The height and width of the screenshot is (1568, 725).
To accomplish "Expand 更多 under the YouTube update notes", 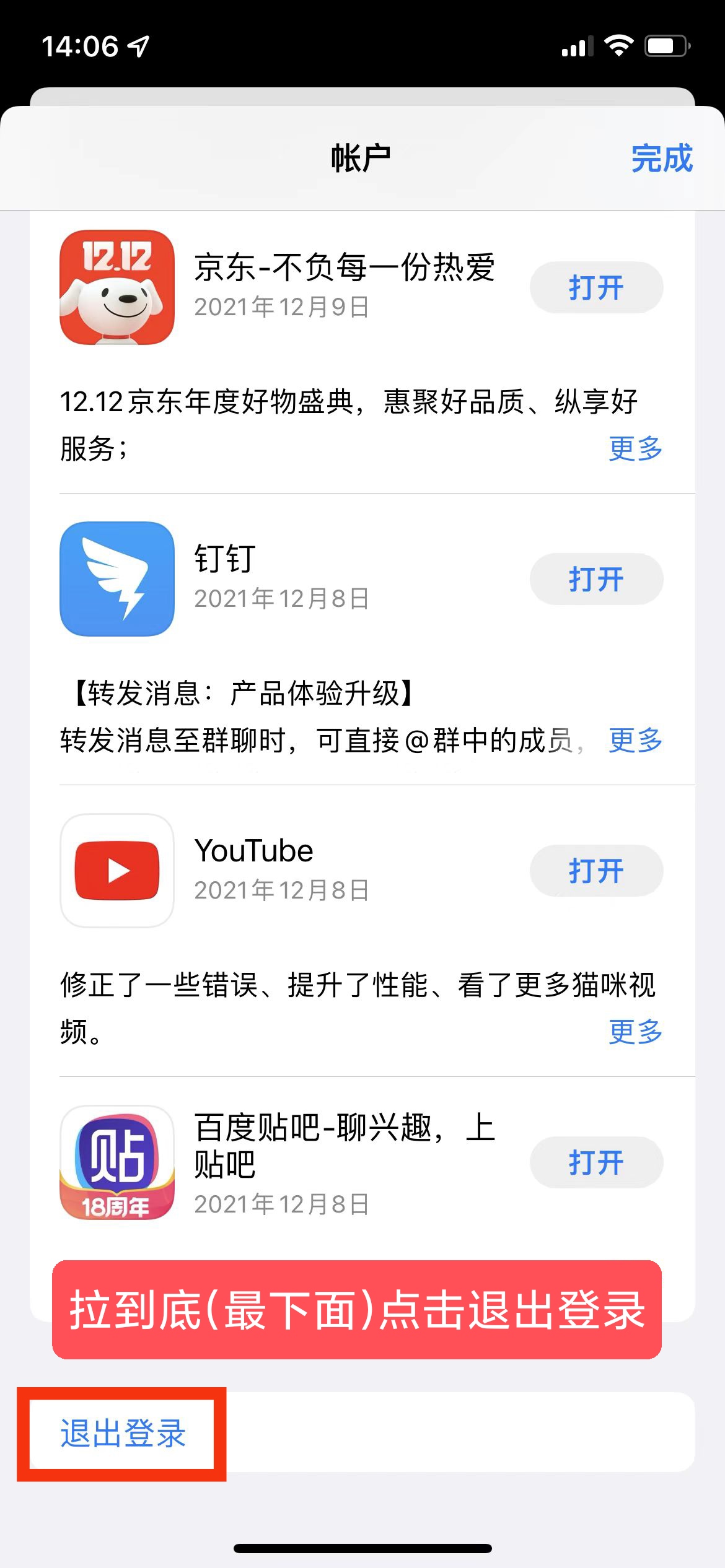I will pos(635,1032).
